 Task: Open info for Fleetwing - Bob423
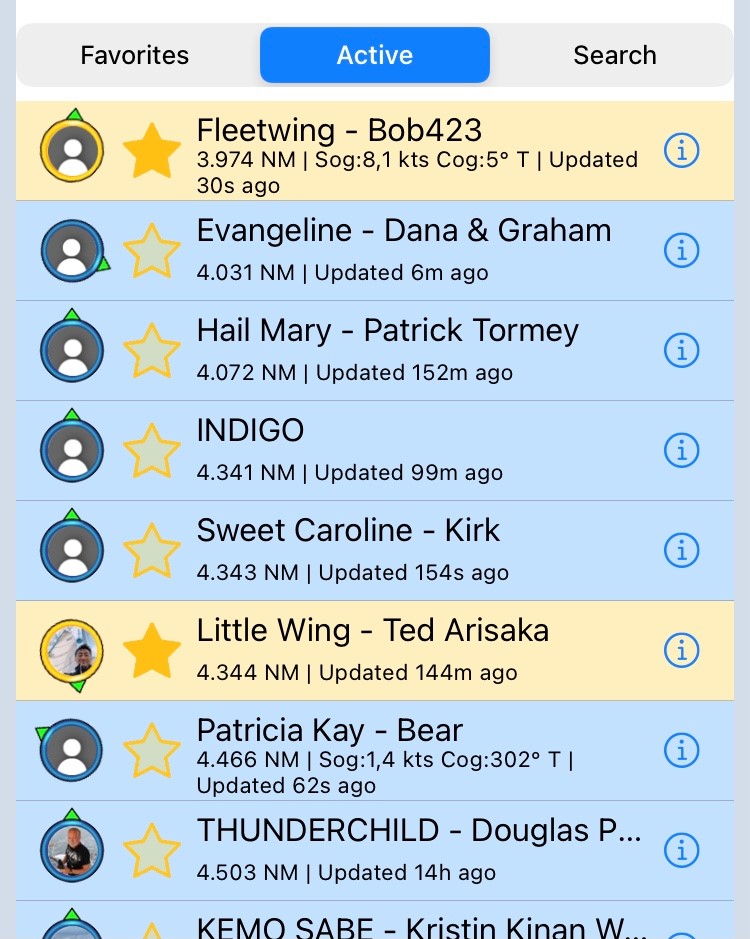coord(682,151)
